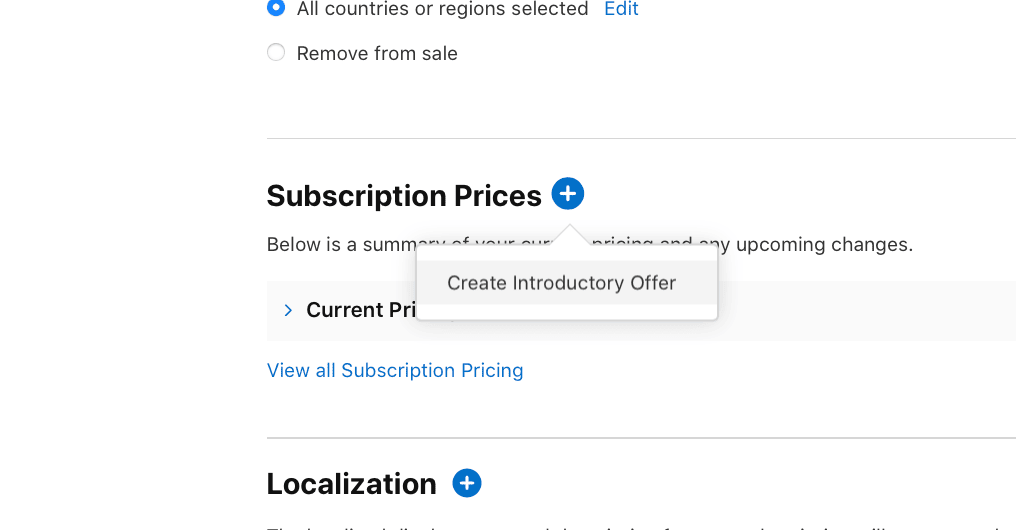Select All countries or regions radio button
The width and height of the screenshot is (1016, 530).
(276, 9)
